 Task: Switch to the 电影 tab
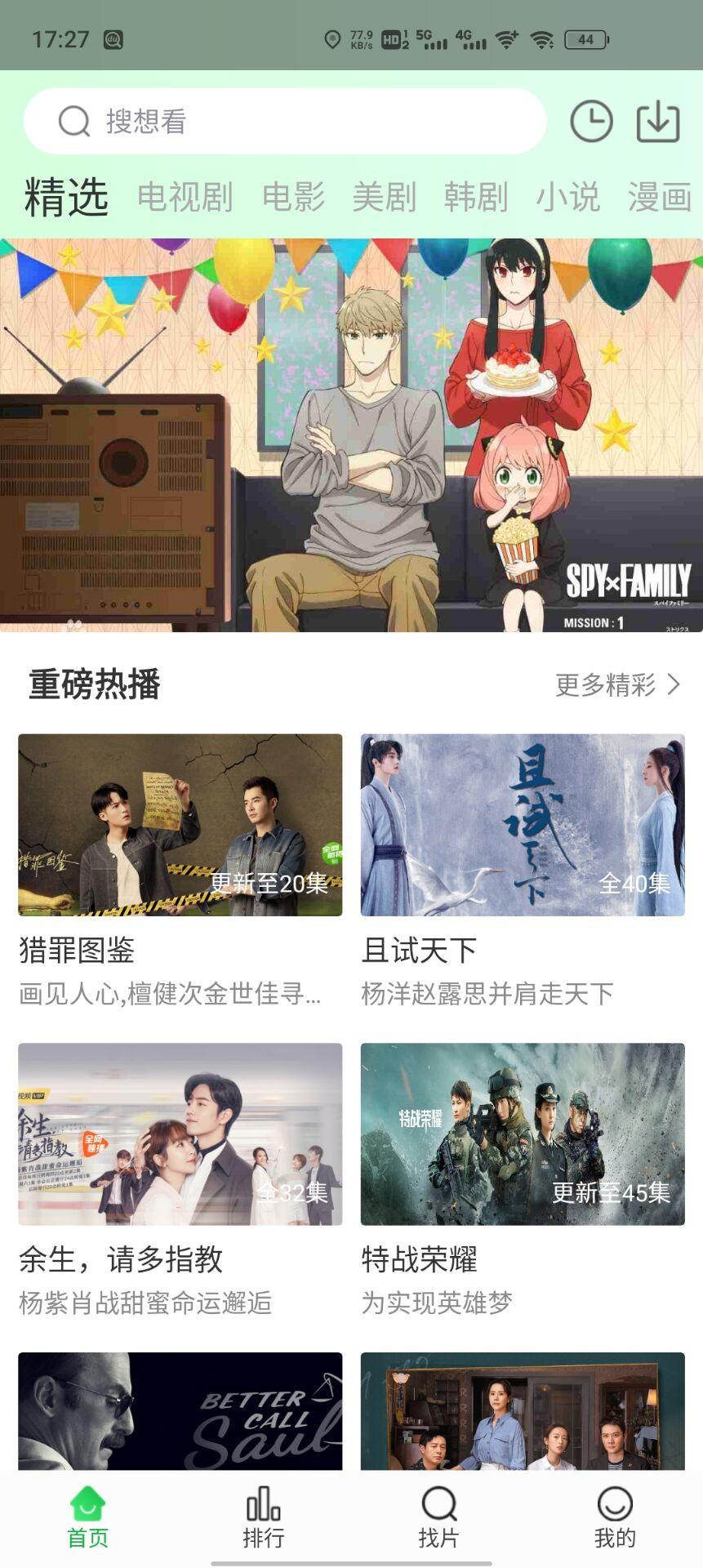[293, 197]
